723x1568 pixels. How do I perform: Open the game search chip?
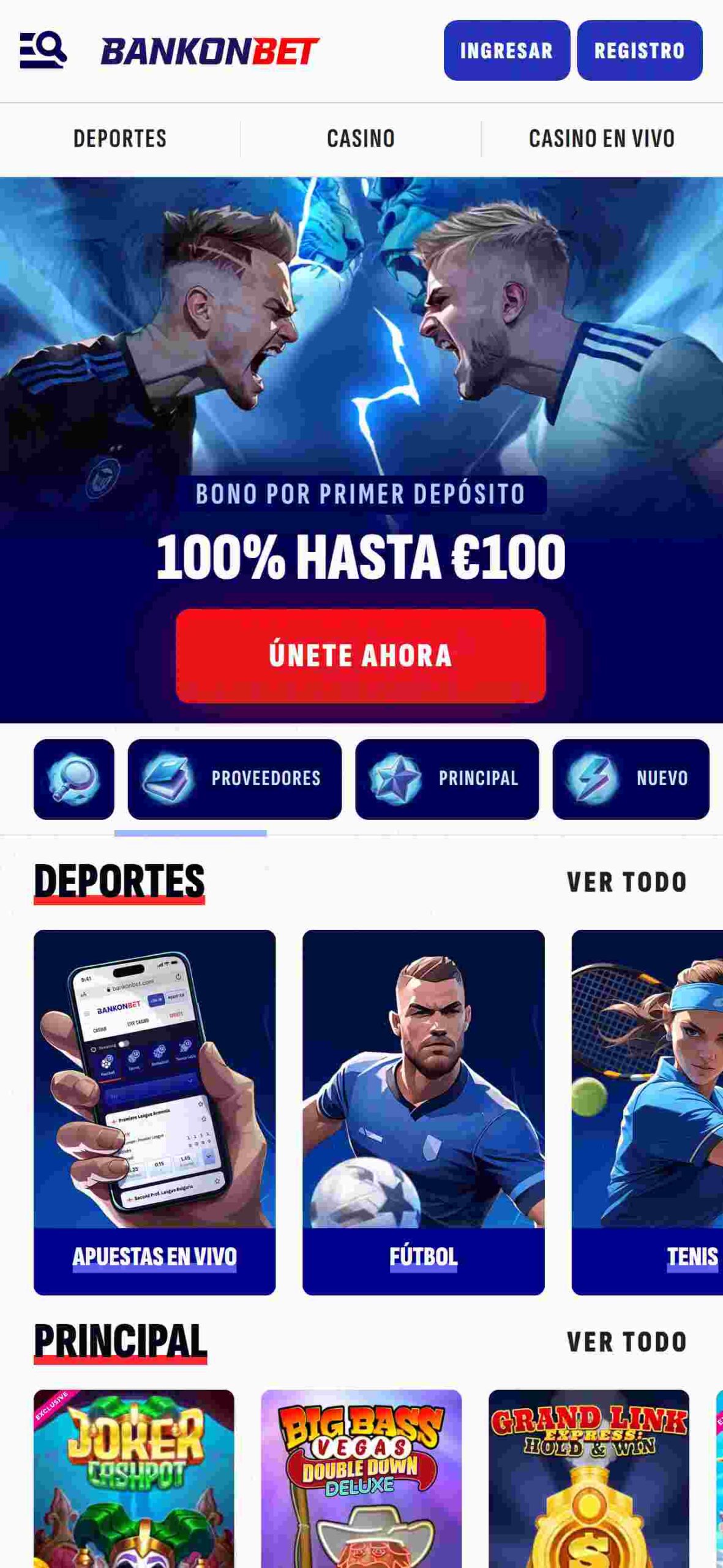click(73, 779)
